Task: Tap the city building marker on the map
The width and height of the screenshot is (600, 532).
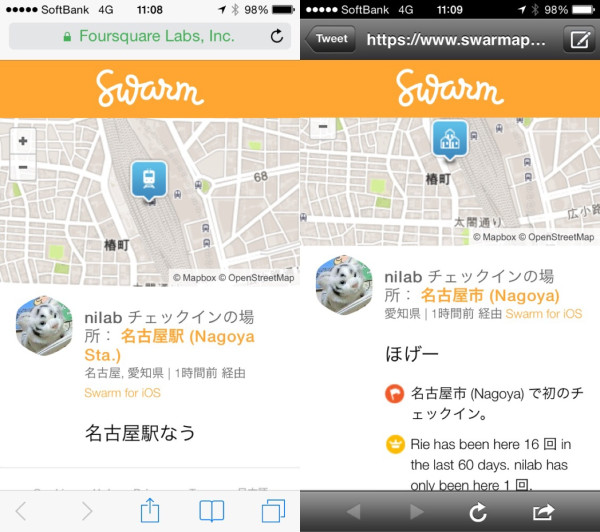Action: click(450, 141)
